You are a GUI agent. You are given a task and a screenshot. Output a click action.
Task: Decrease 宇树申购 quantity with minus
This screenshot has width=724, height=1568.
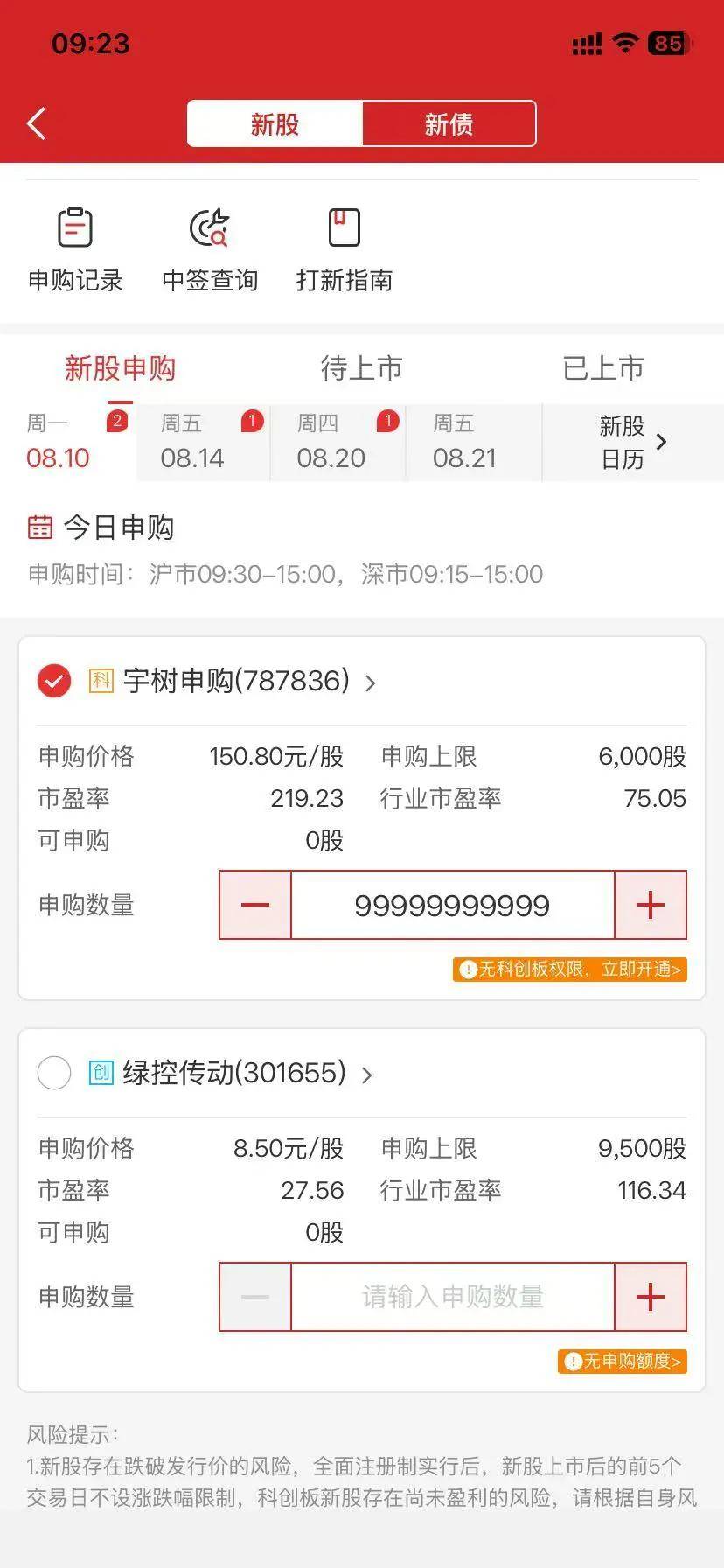(x=255, y=905)
